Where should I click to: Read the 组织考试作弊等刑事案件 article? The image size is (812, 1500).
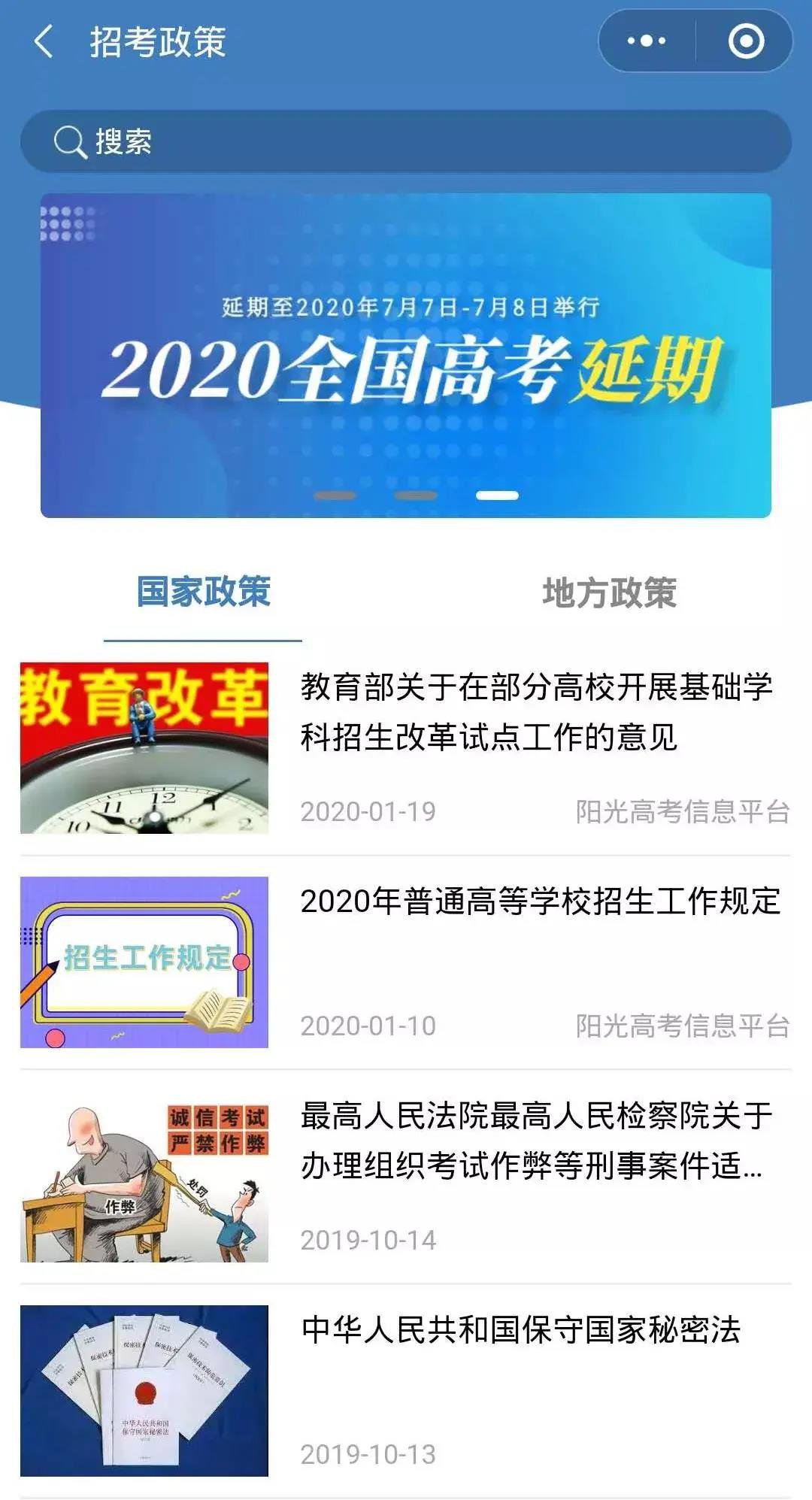coord(535,1141)
